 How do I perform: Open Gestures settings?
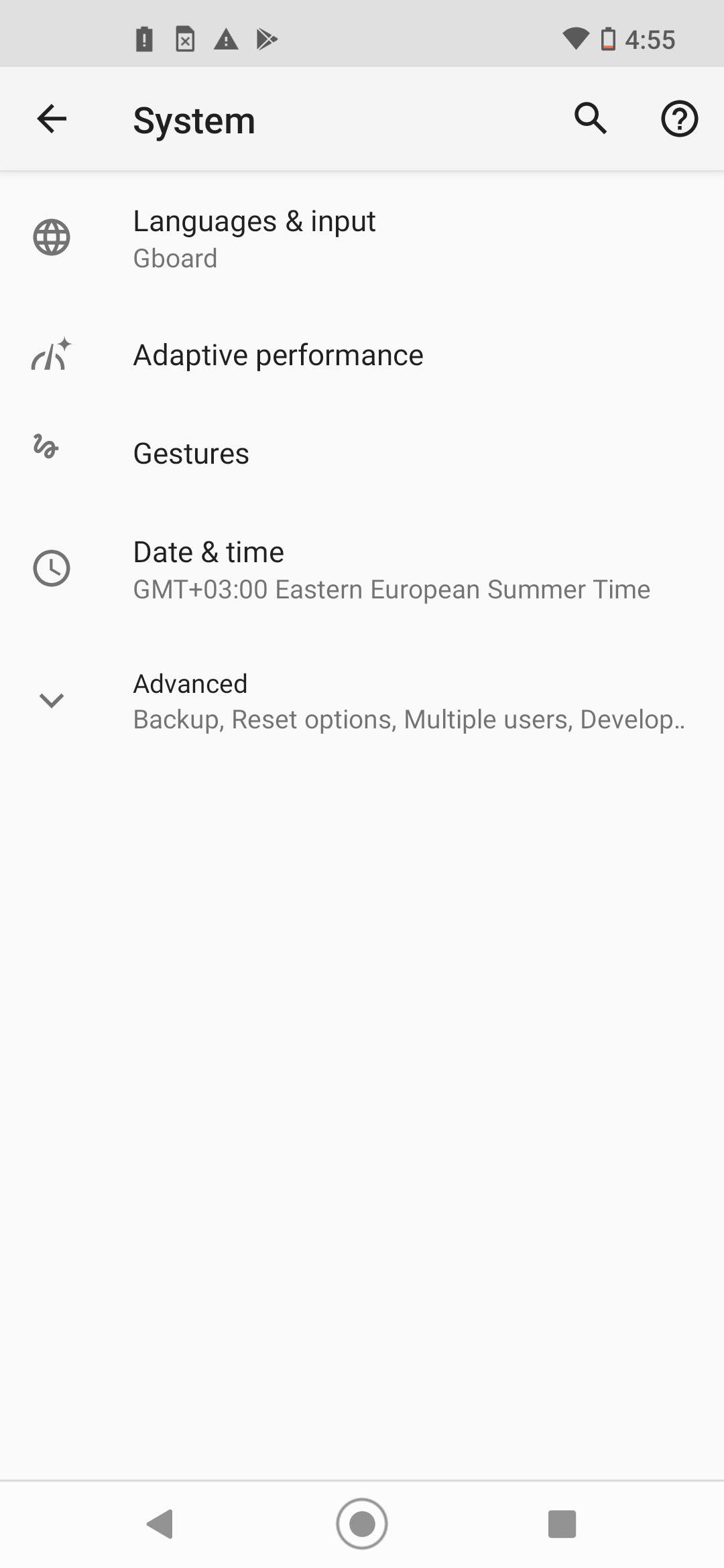coord(362,454)
